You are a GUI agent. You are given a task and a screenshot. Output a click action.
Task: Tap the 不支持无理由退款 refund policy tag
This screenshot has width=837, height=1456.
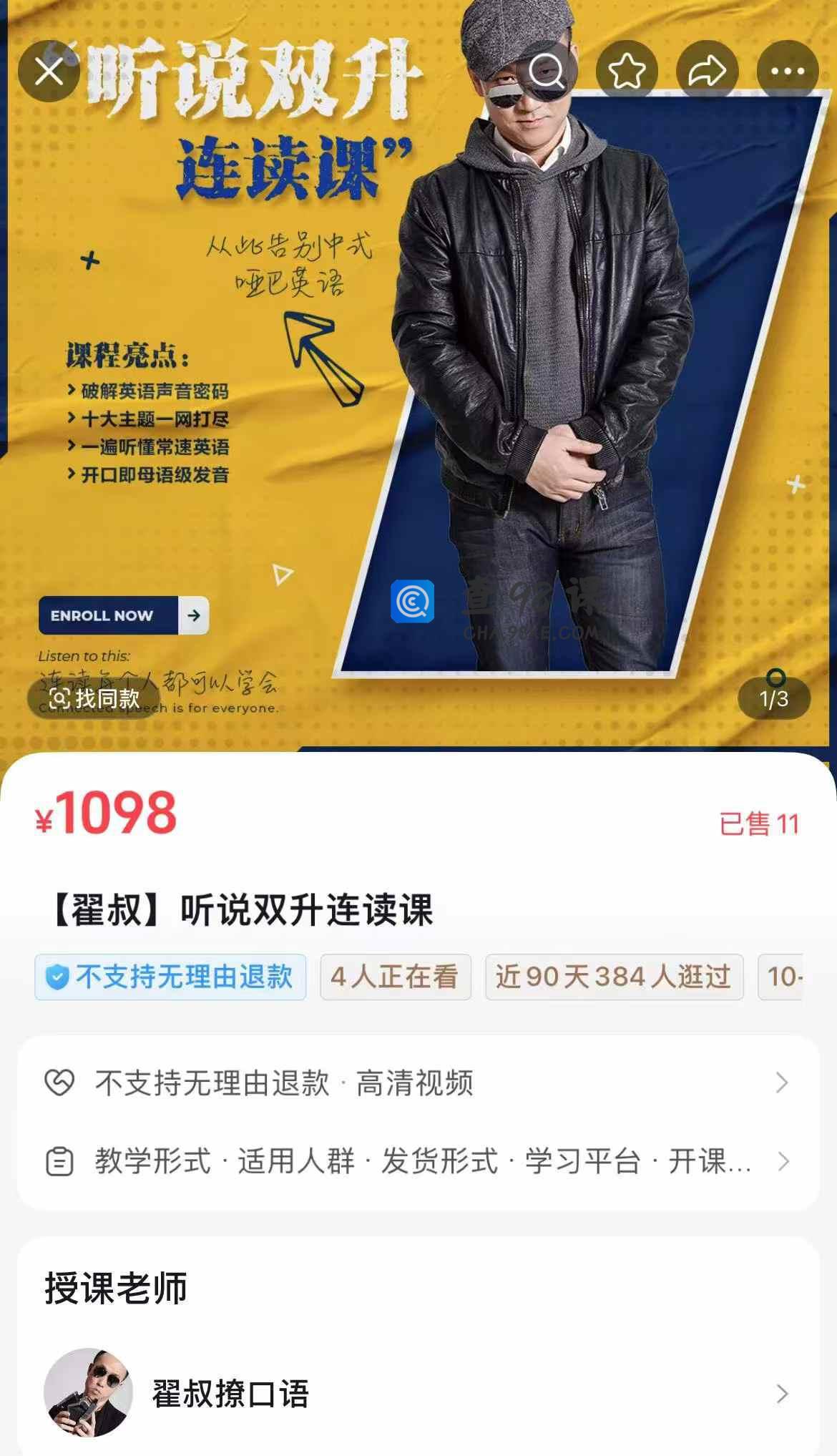(x=170, y=977)
